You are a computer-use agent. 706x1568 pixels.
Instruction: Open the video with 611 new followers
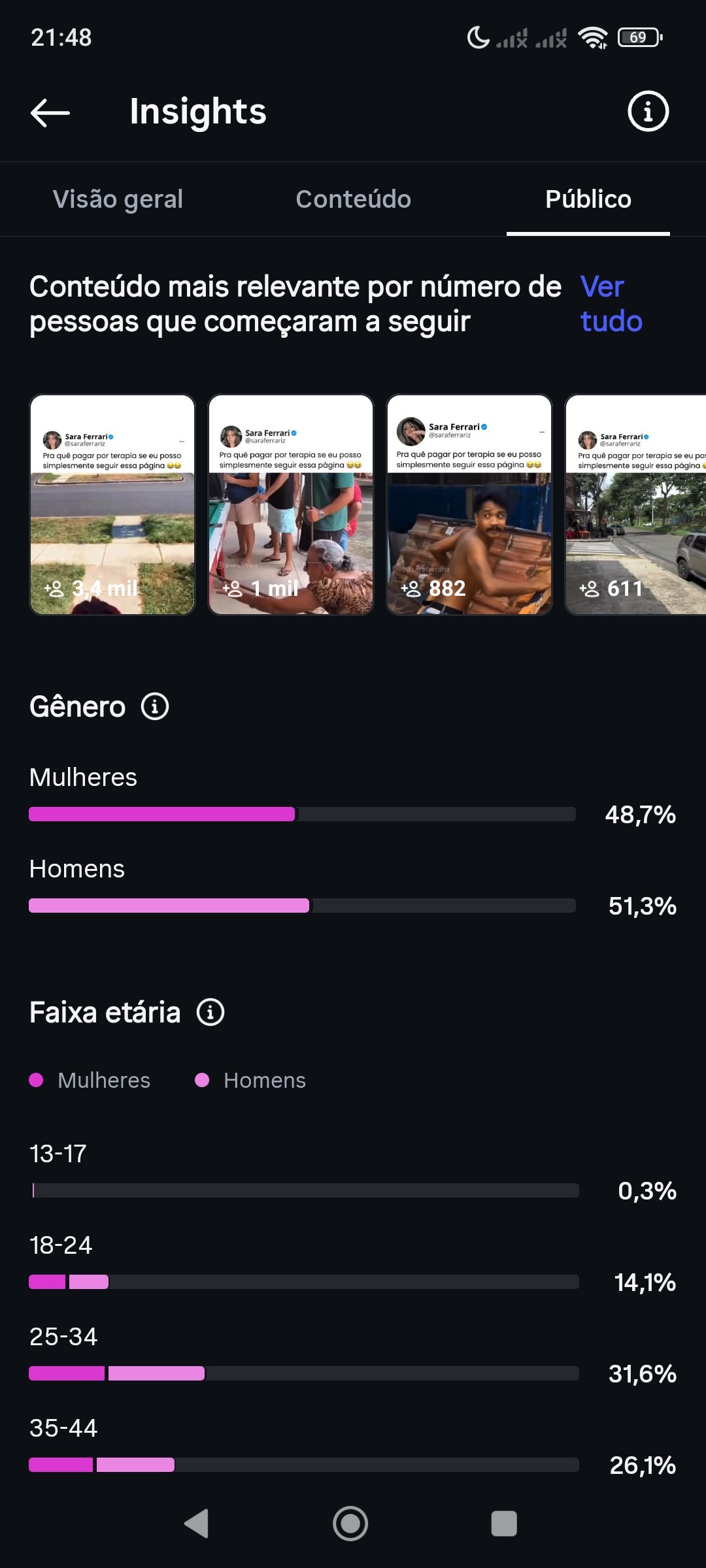tap(635, 504)
